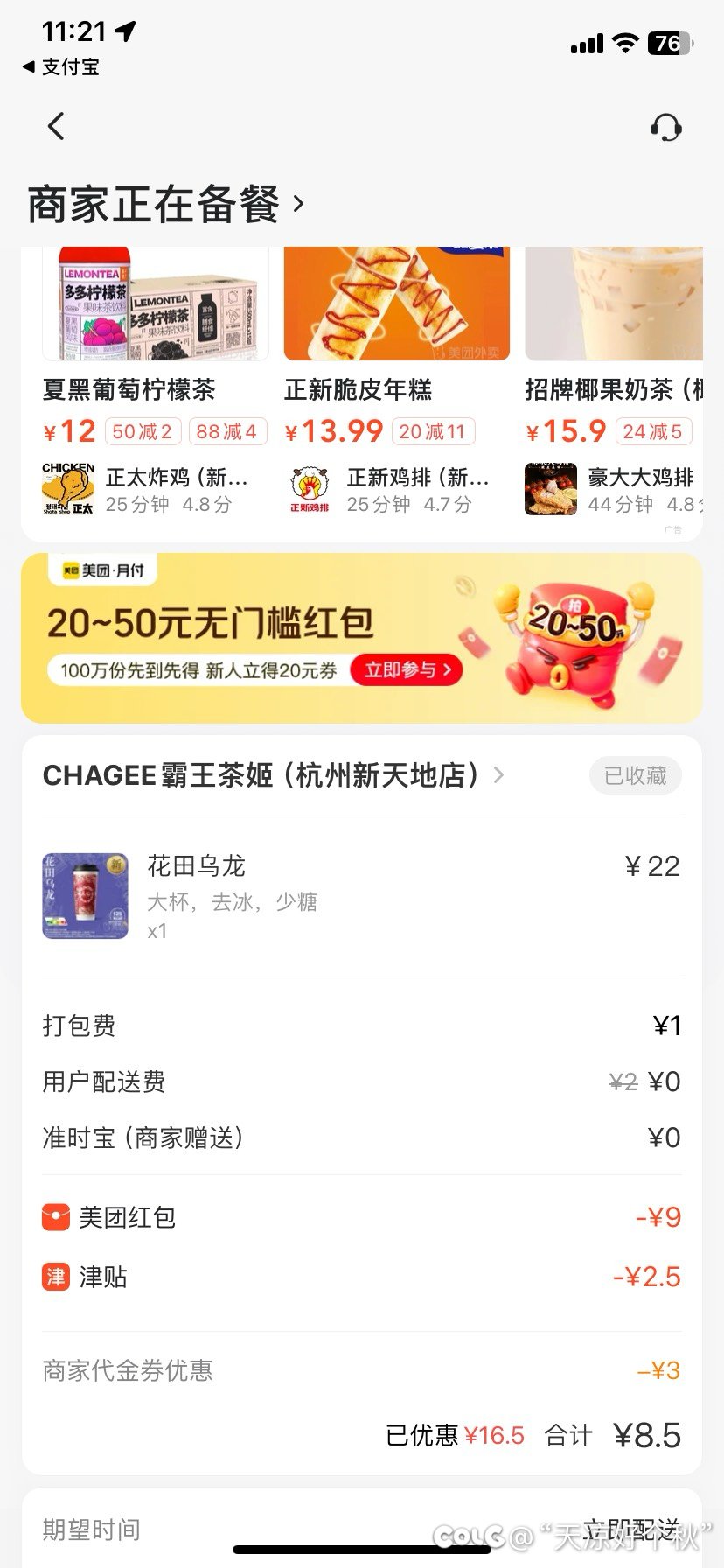The height and width of the screenshot is (1568, 724).
Task: Go back using the top arrow
Action: (x=56, y=127)
